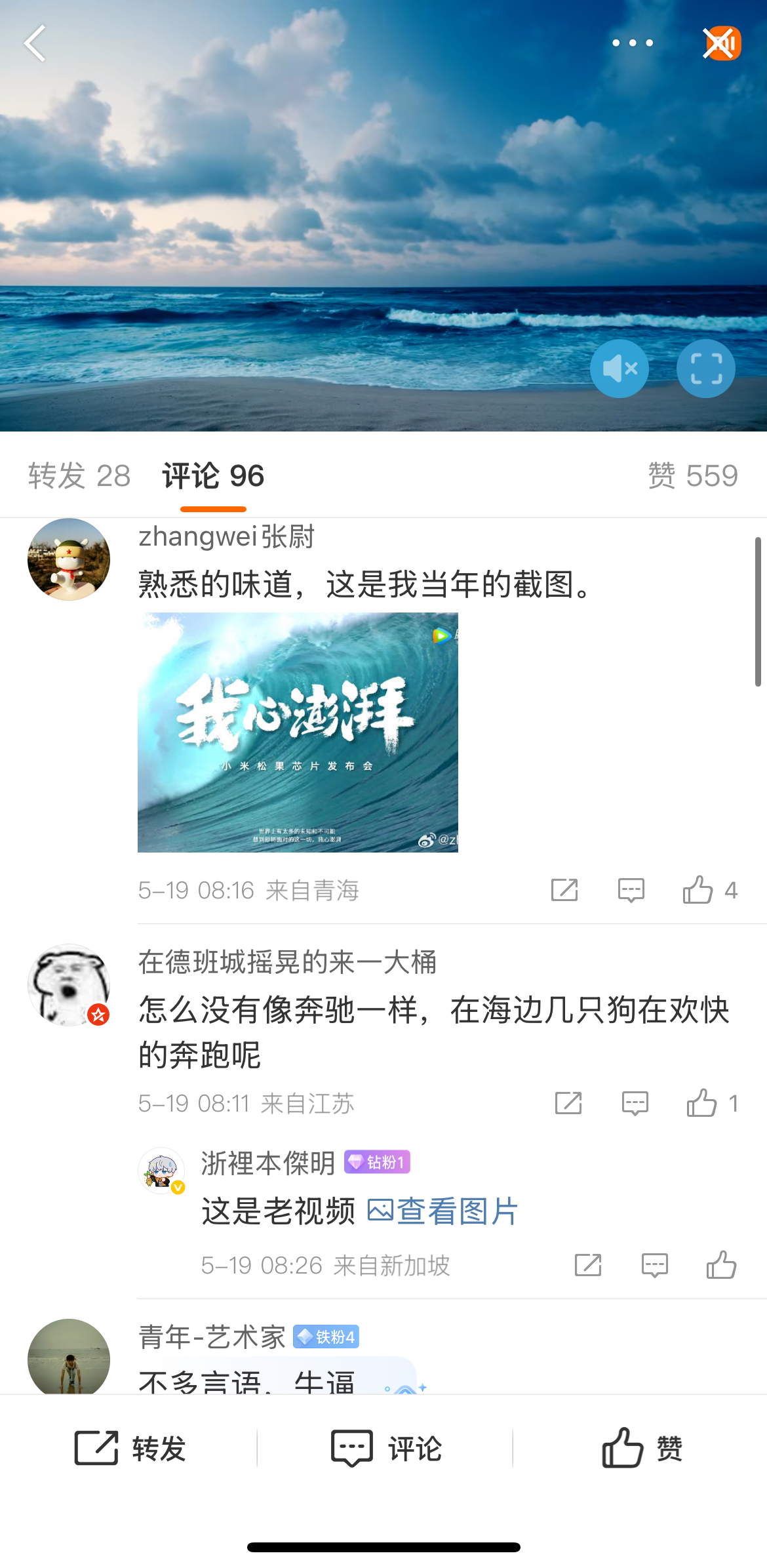767x1568 pixels.
Task: Open 青年-艺术家's profile
Action: pos(69,1356)
